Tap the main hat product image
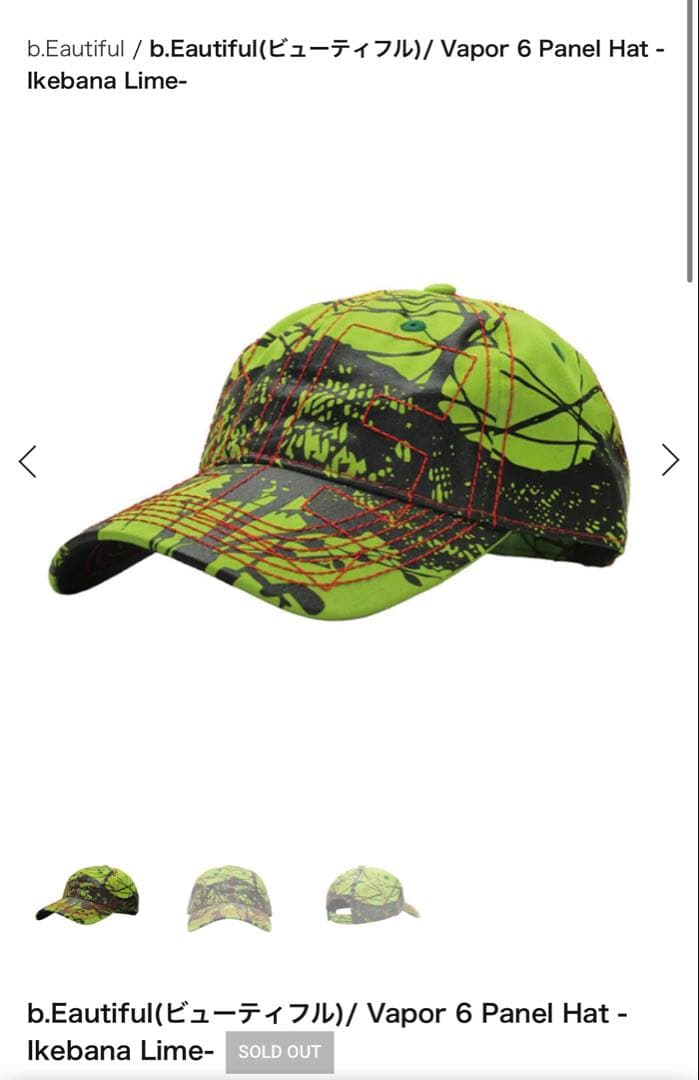 pos(340,455)
